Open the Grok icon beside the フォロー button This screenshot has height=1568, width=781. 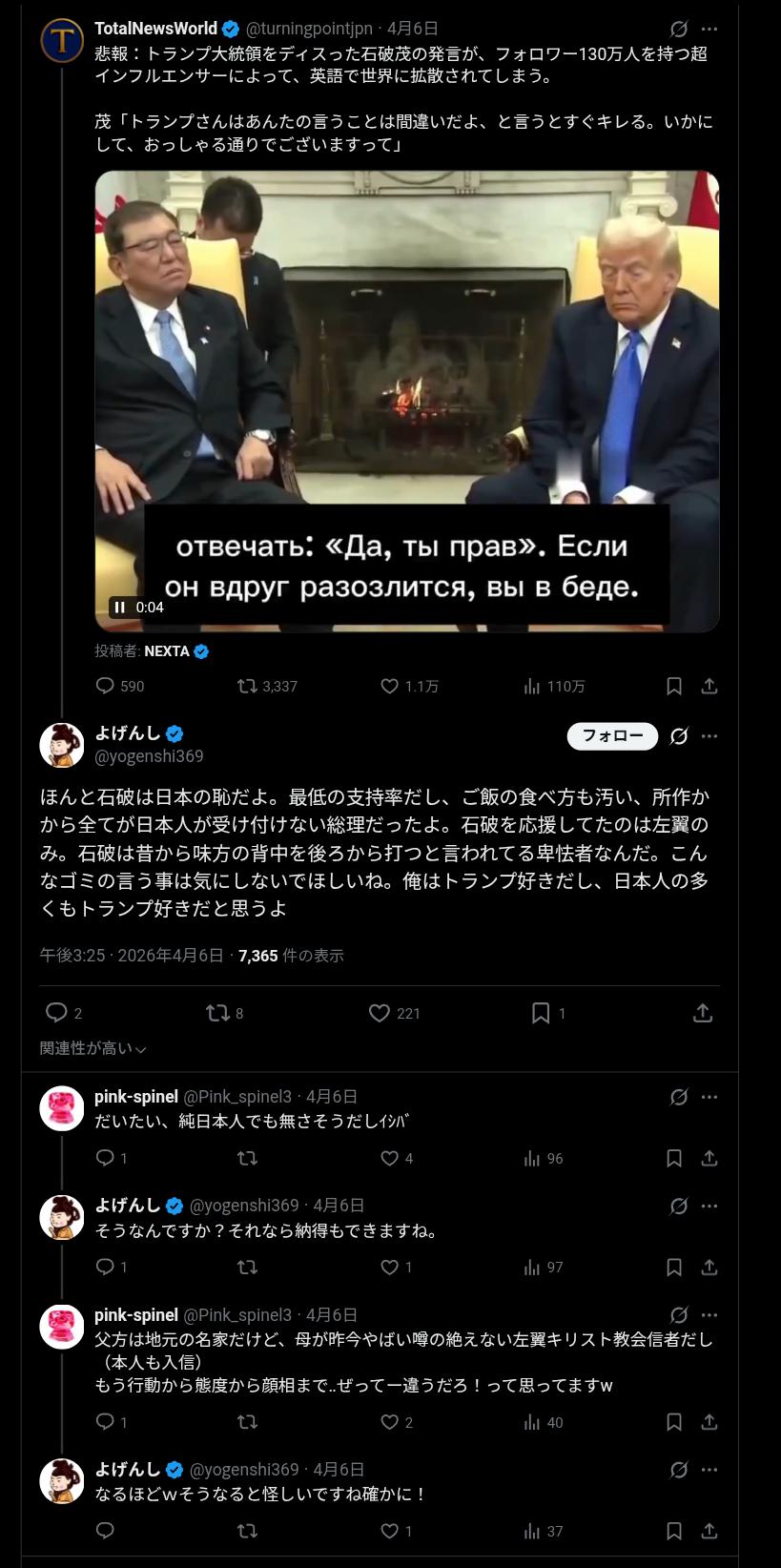[x=679, y=735]
